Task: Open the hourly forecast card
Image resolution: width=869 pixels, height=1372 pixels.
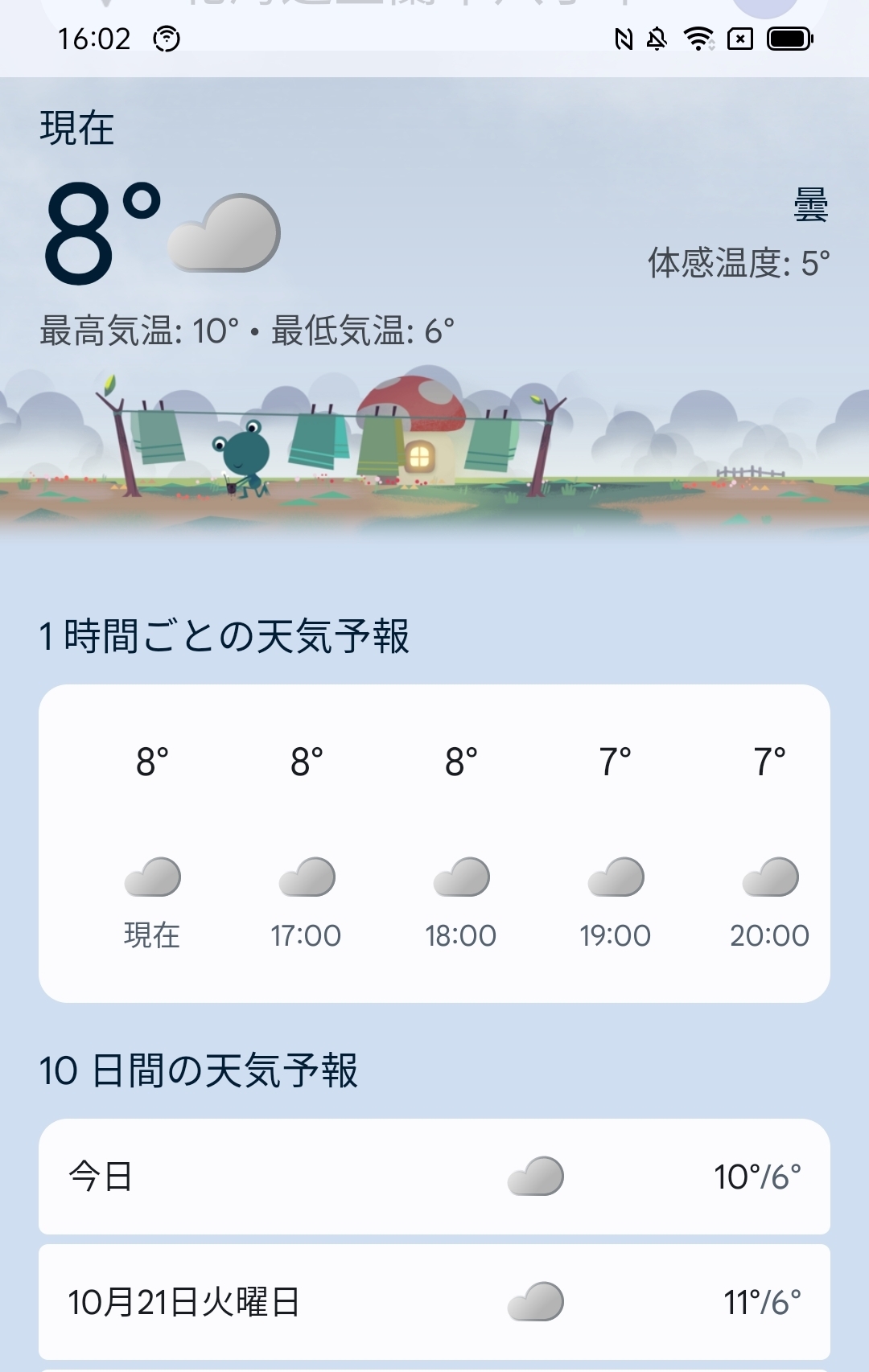Action: pyautogui.click(x=434, y=844)
